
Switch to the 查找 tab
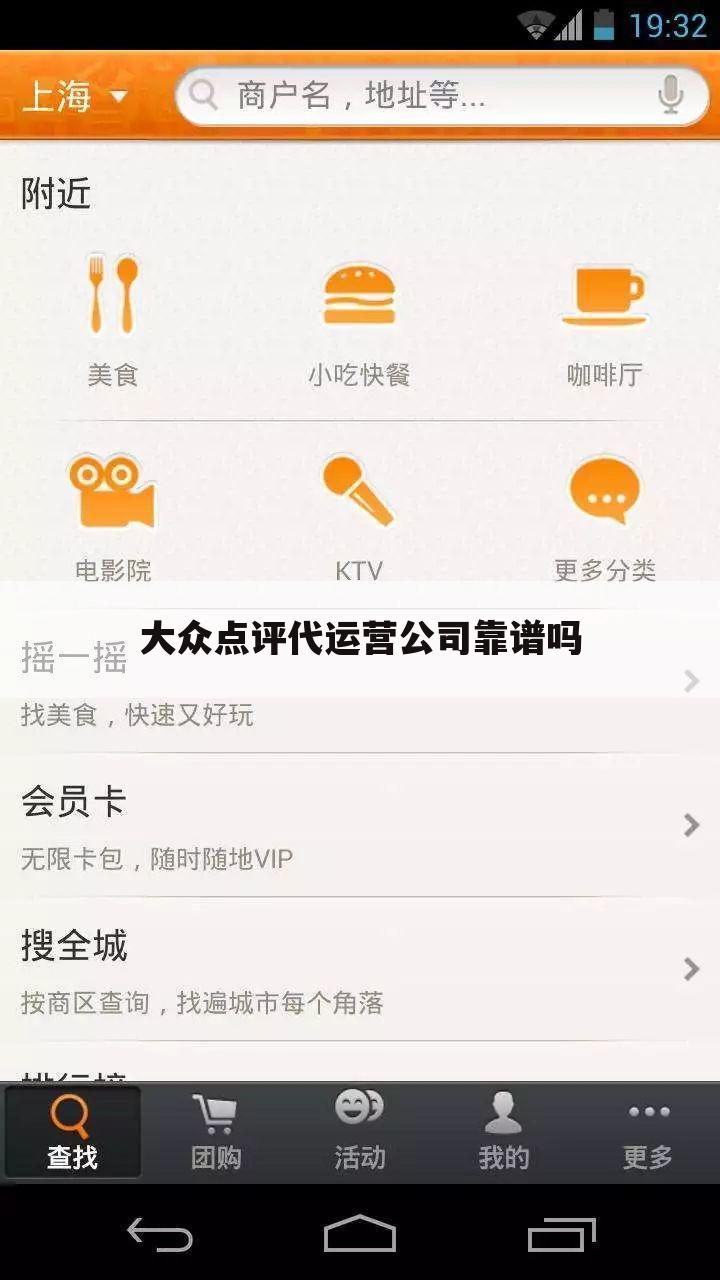click(x=72, y=1130)
